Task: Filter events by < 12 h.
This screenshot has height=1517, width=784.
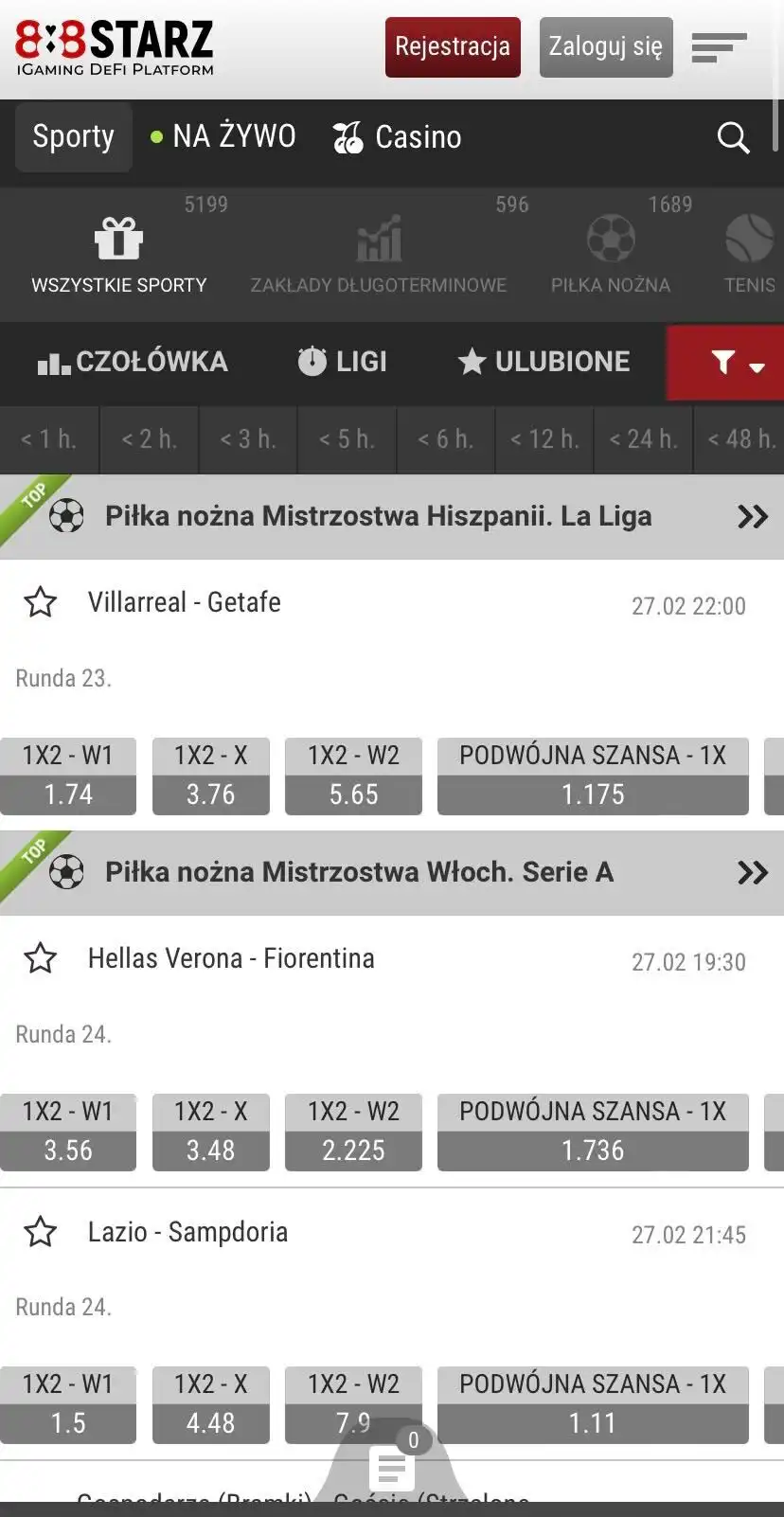Action: (544, 439)
